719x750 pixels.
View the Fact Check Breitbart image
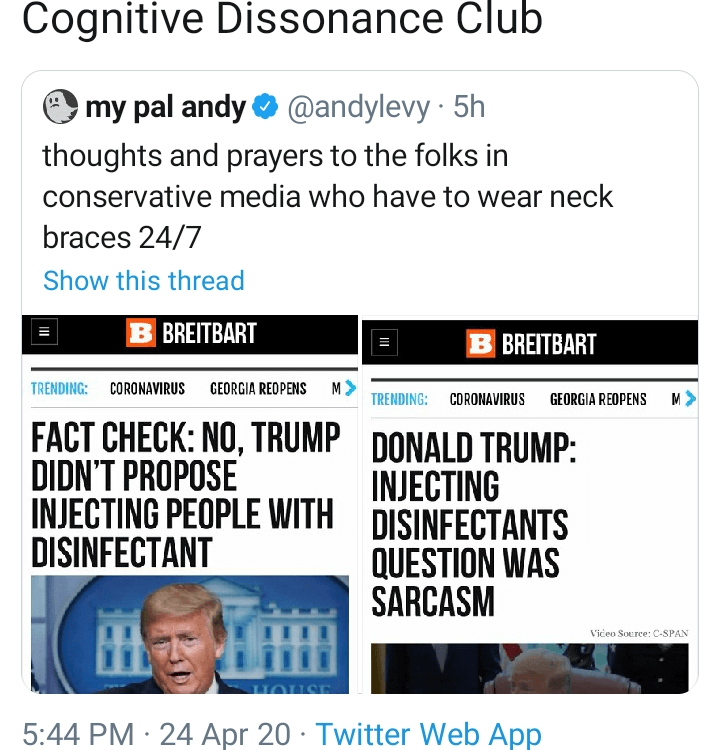pyautogui.click(x=189, y=504)
